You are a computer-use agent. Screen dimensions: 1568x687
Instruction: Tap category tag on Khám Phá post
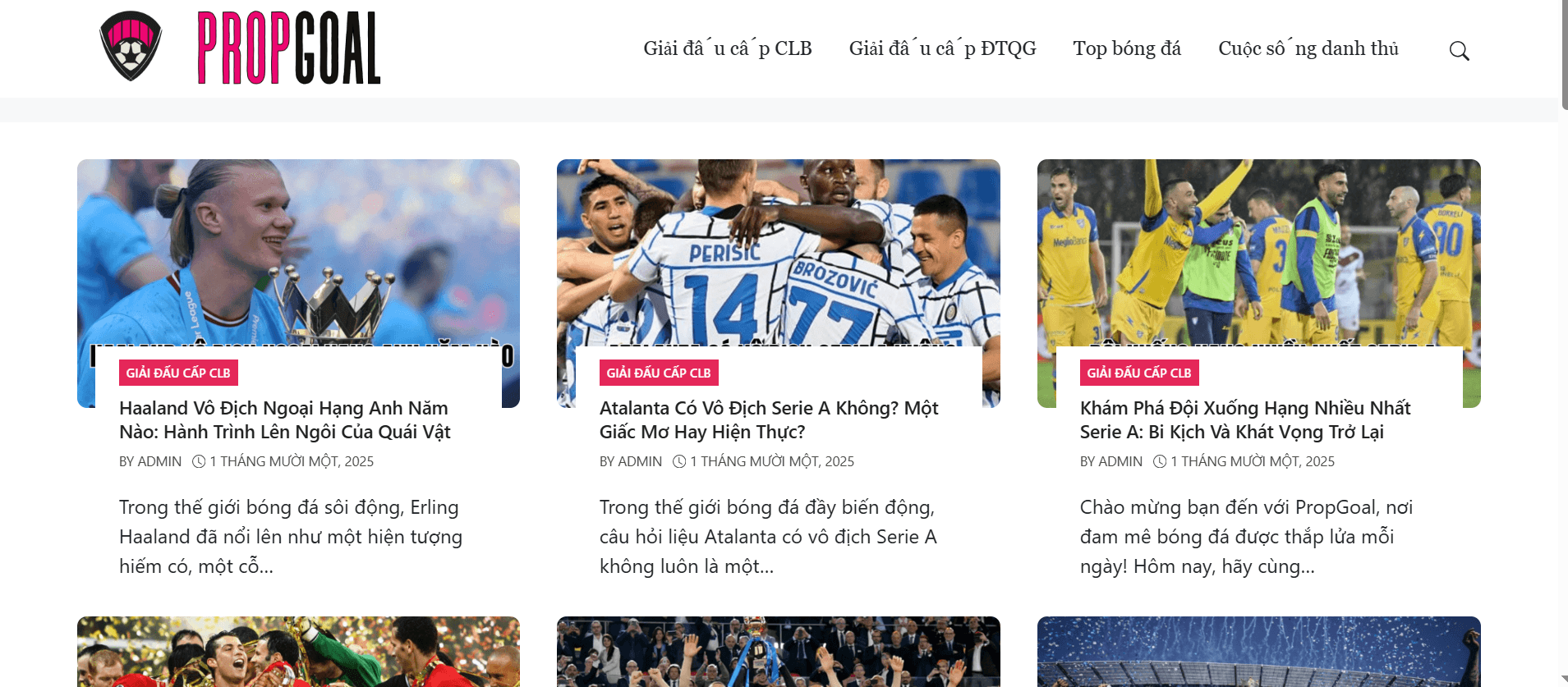coord(1138,373)
